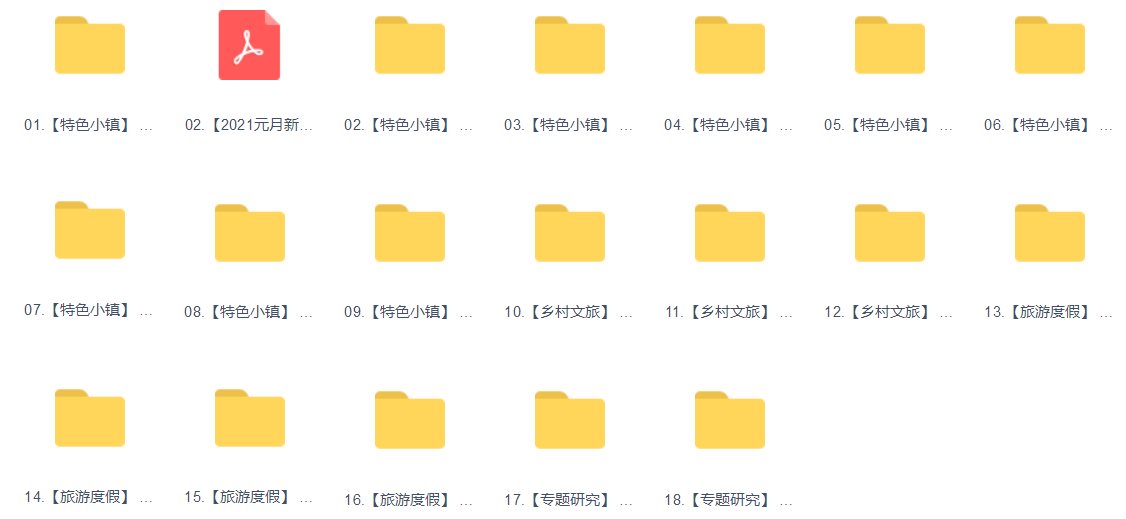Open folder 07.【特色小镇】
This screenshot has height=519, width=1126.
(x=89, y=231)
